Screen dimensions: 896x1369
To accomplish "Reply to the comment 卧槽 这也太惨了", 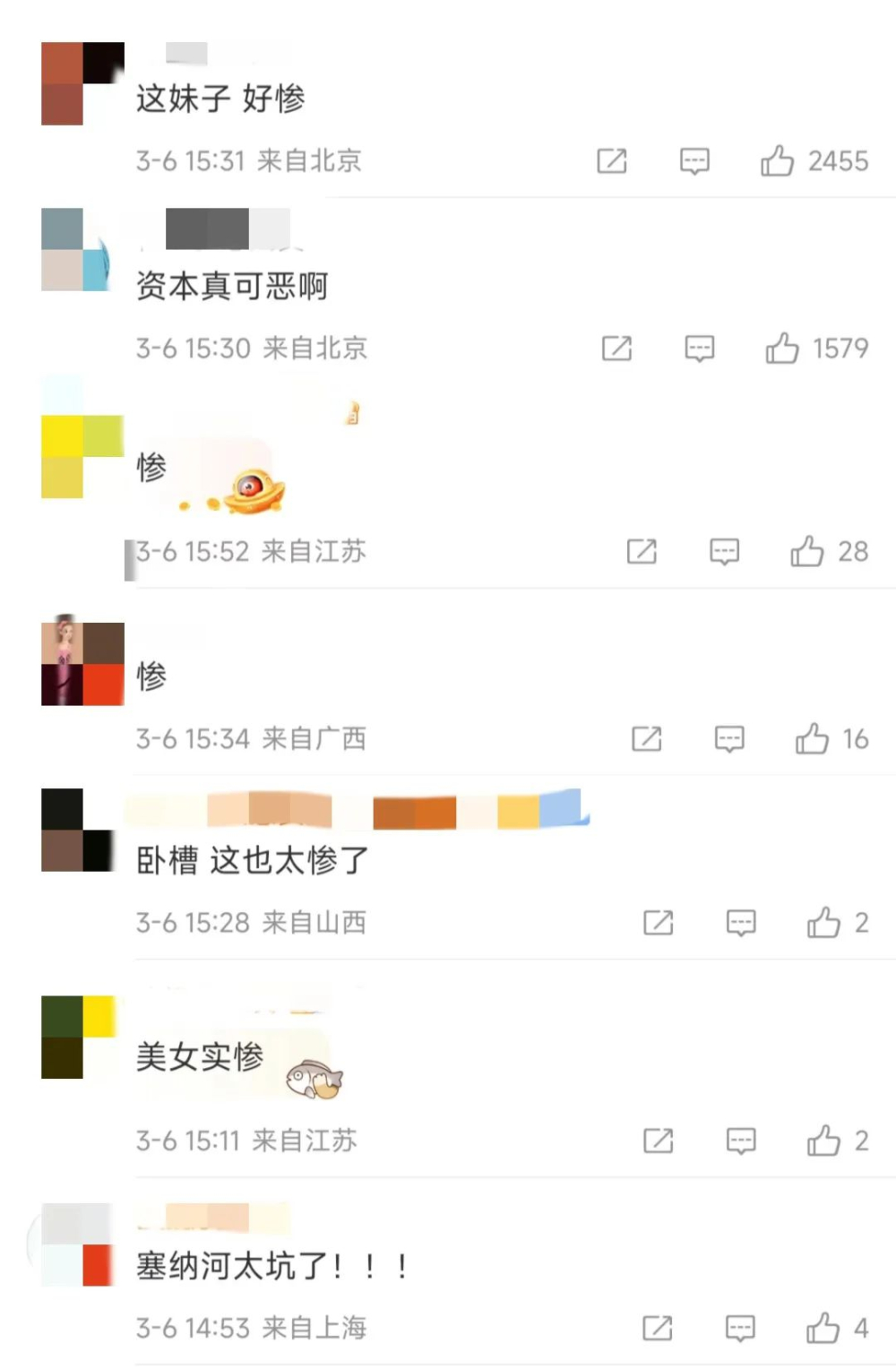I will 741,923.
